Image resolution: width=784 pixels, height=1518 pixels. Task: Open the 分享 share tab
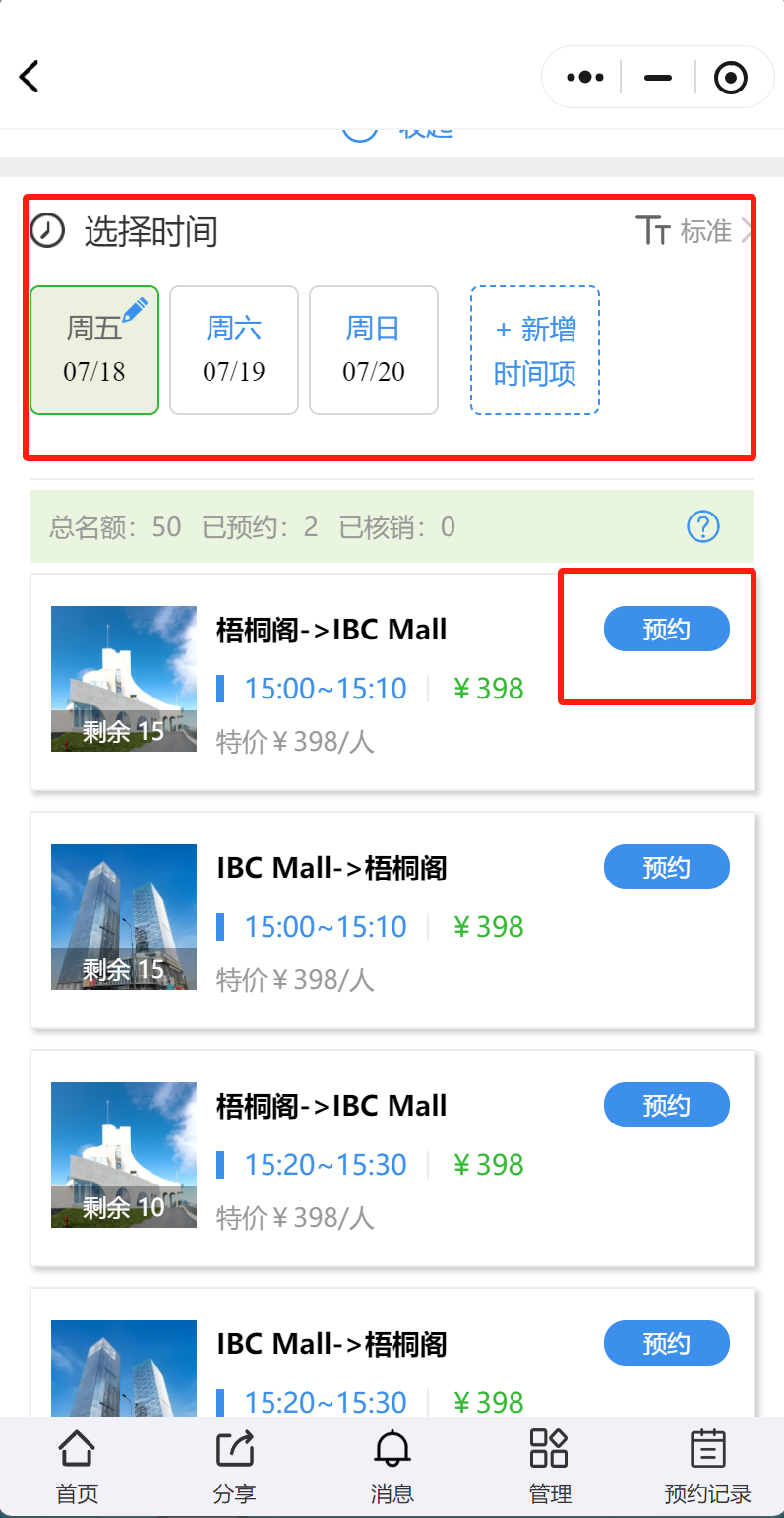234,1468
